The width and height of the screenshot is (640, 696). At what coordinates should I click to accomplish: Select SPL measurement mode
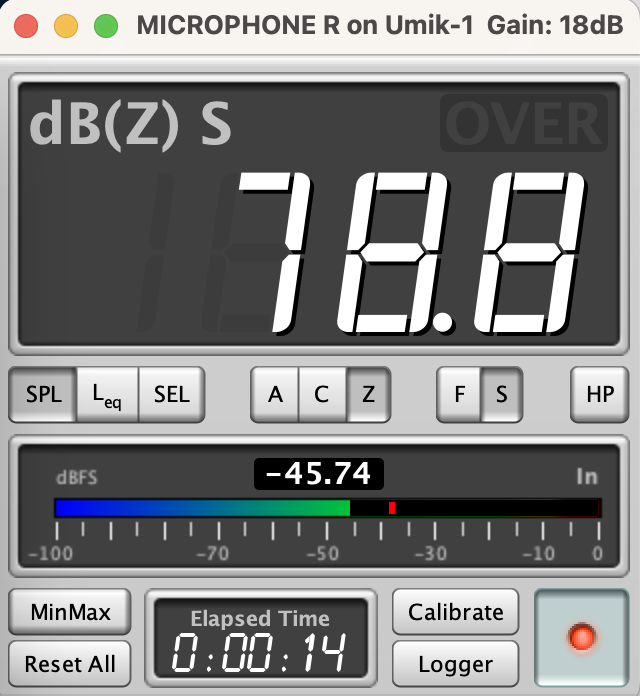click(x=43, y=394)
